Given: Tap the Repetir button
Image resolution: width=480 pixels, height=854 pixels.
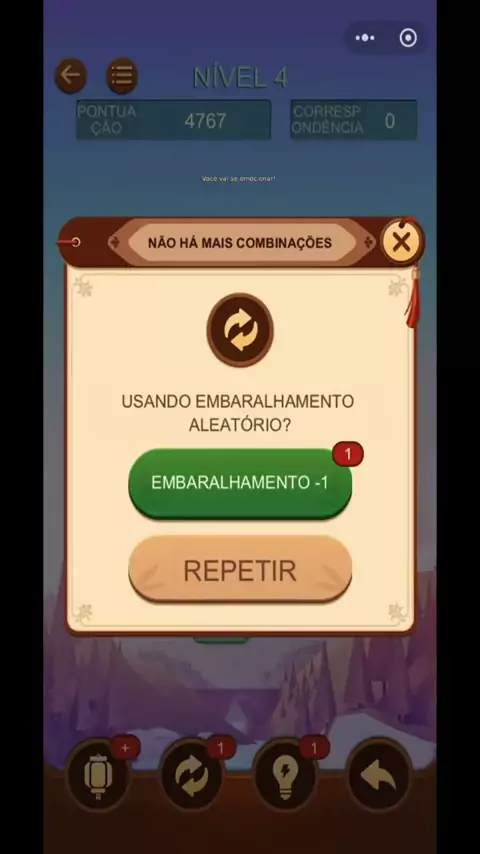Looking at the screenshot, I should [x=240, y=570].
